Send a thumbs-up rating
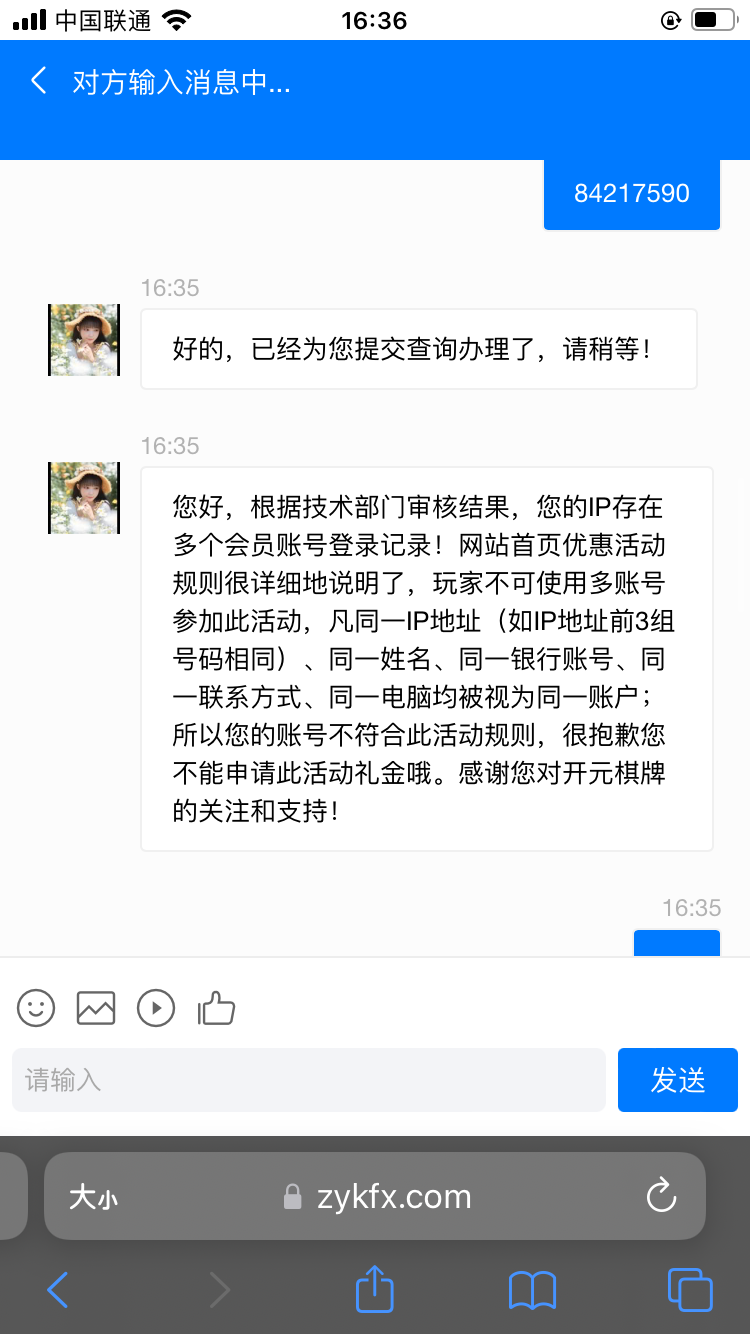Screen dimensions: 750x1334 216,1008
